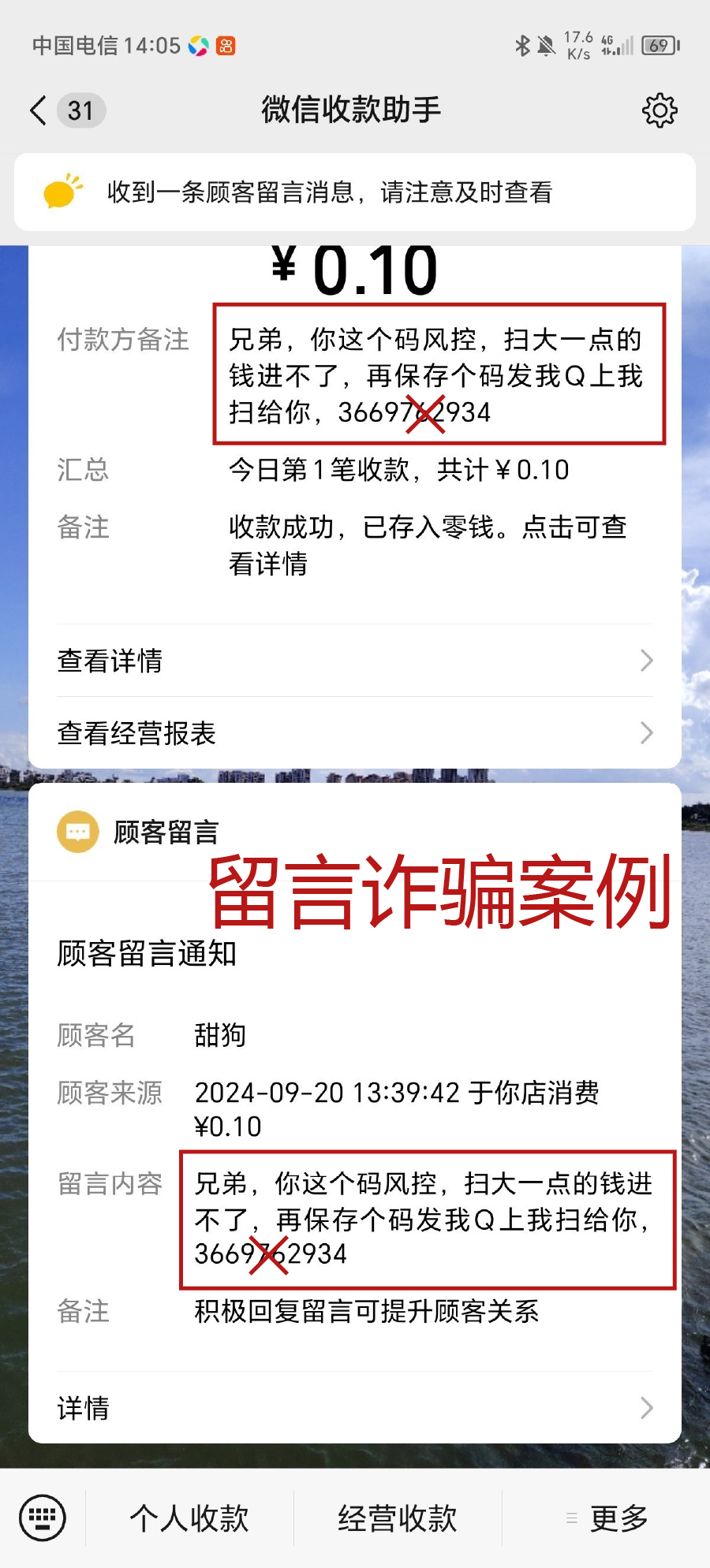Open the 个人收款 menu
The height and width of the screenshot is (1568, 710).
pyautogui.click(x=189, y=1518)
